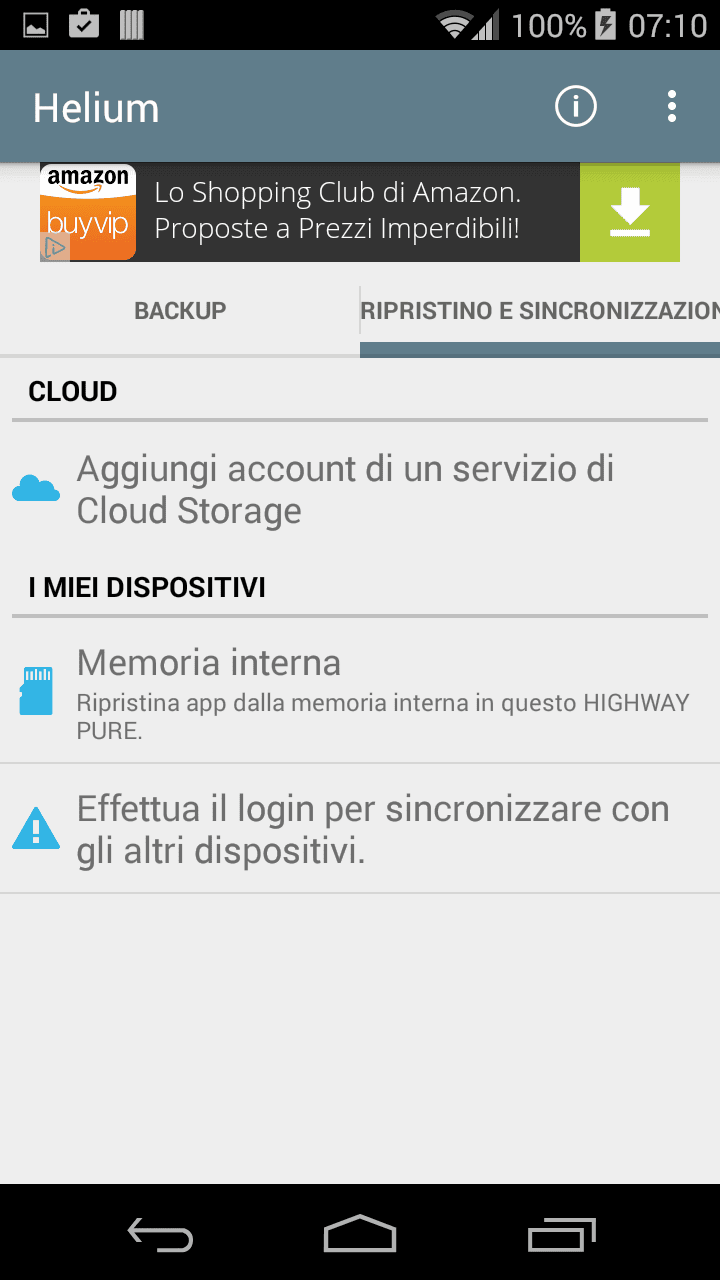Viewport: 720px width, 1280px height.
Task: Open the info icon in the app bar
Action: tap(576, 106)
